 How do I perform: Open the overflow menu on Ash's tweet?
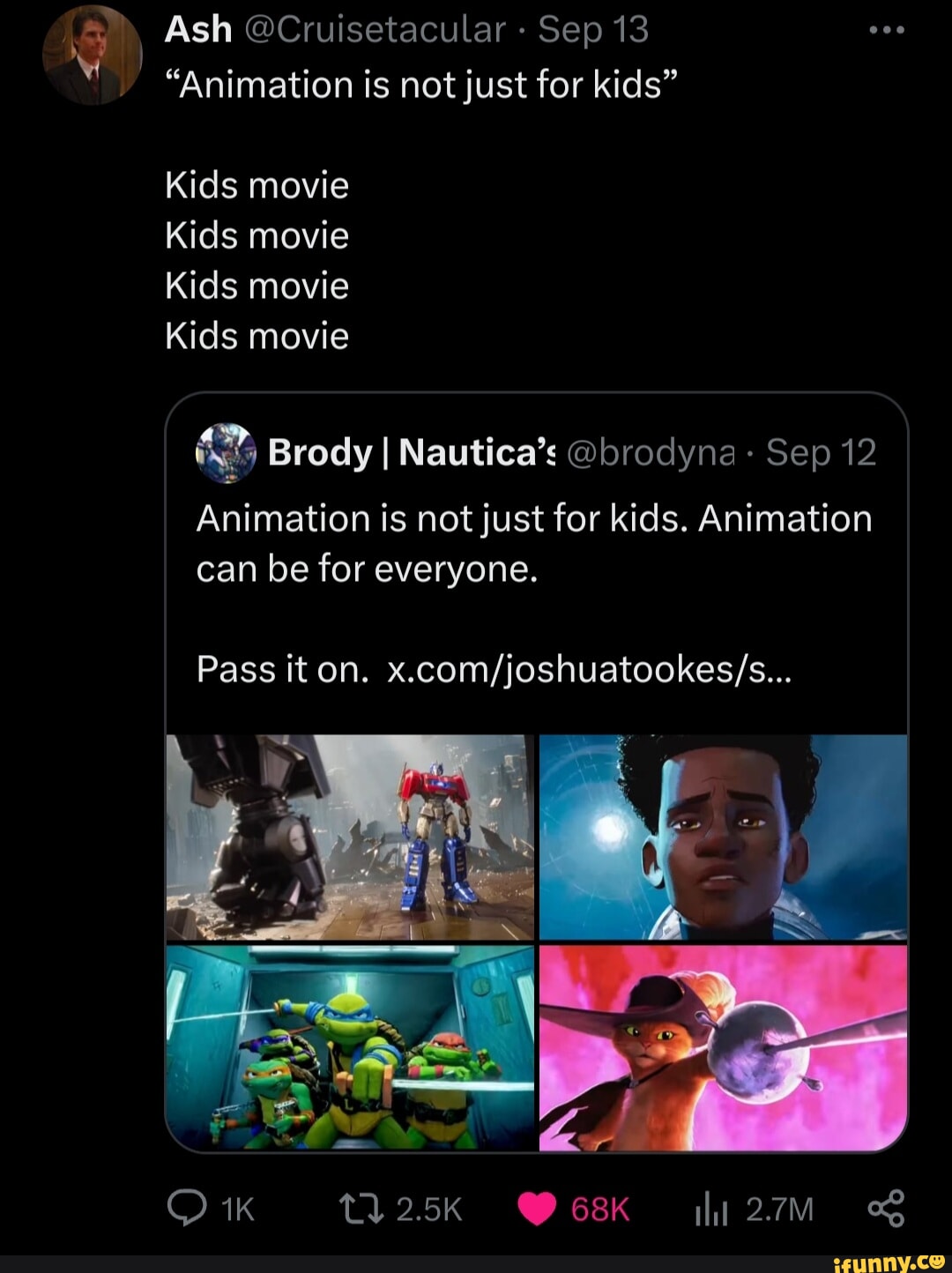tap(886, 30)
